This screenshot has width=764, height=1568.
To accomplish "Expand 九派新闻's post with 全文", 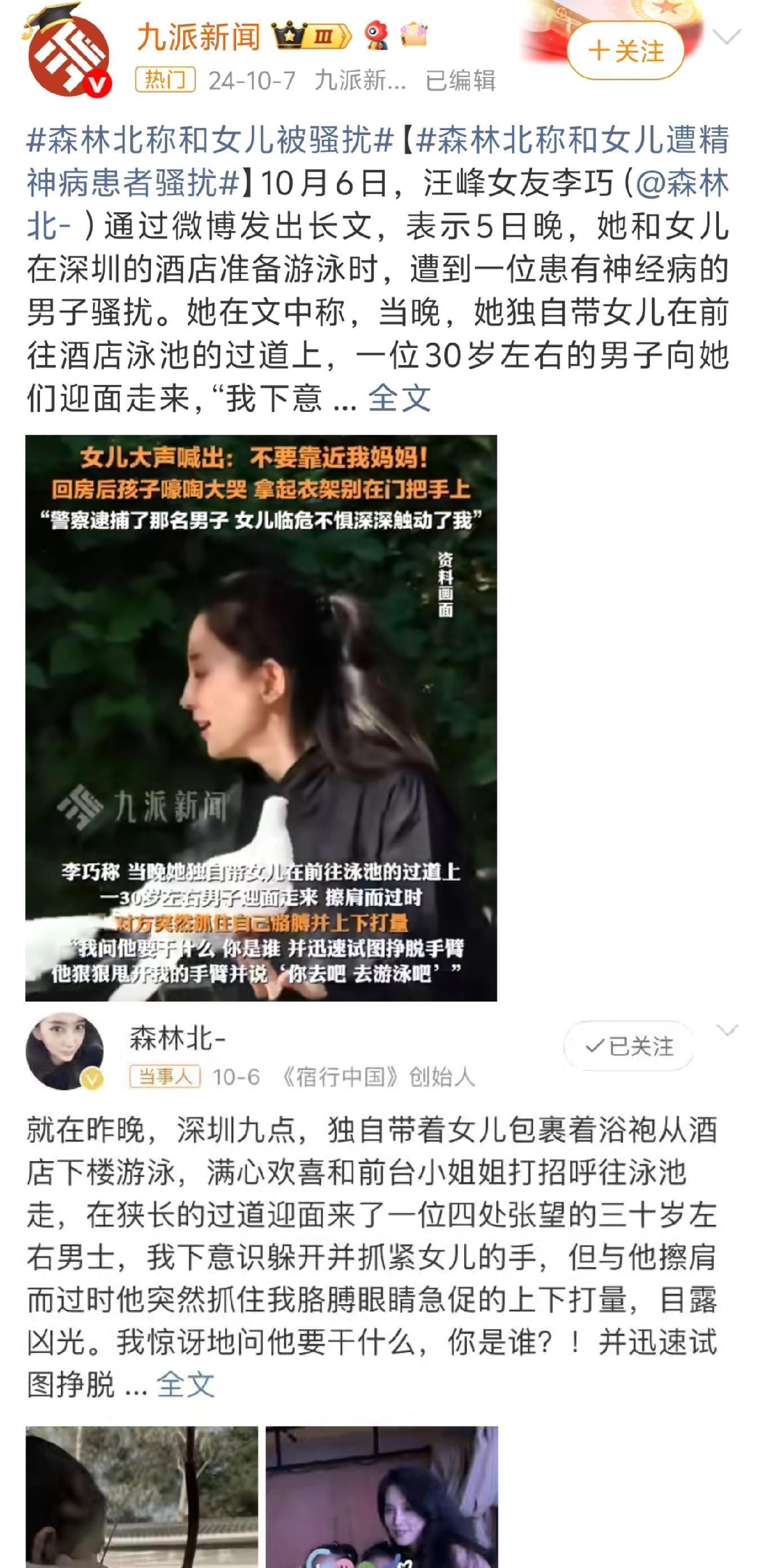I will click(x=399, y=398).
